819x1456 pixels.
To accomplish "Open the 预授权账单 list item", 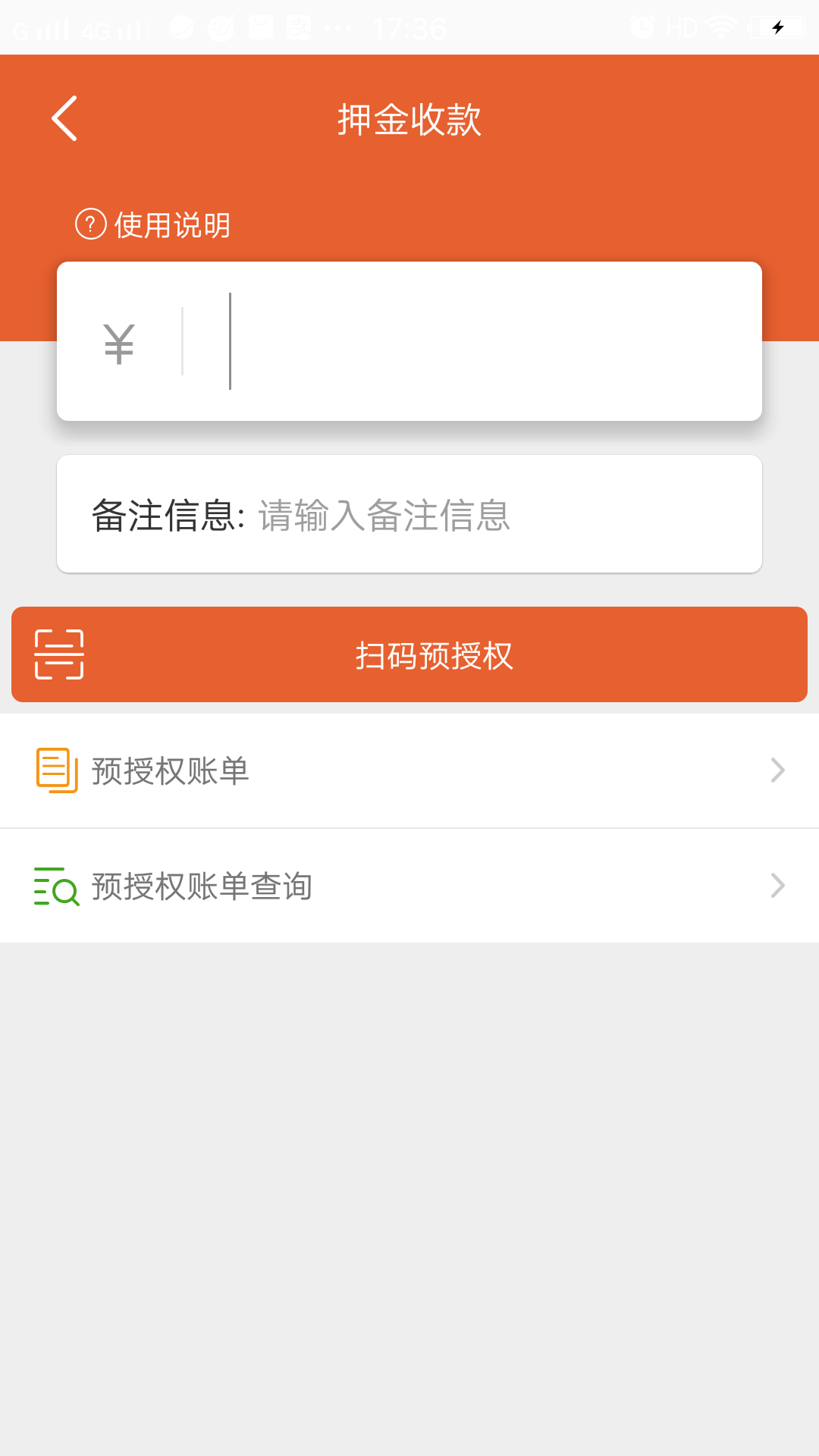I will [171, 770].
